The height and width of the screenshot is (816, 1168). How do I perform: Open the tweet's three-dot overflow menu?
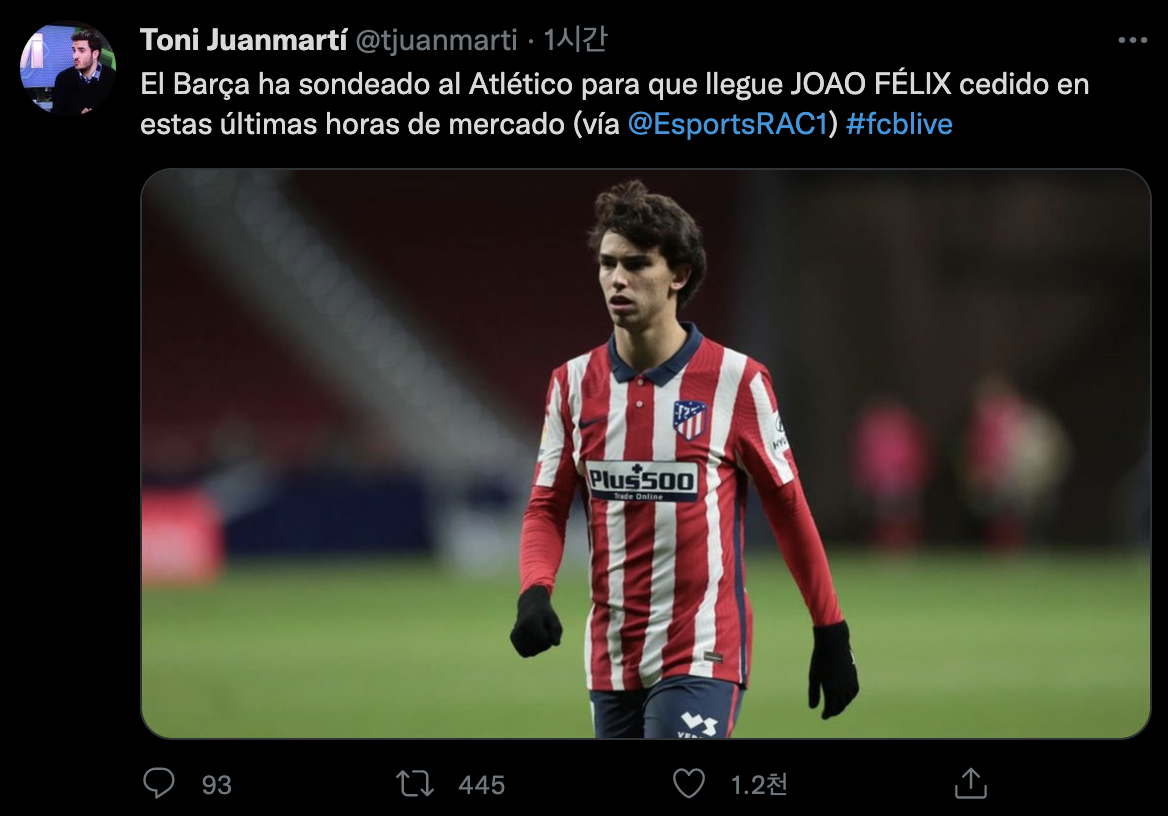(1132, 41)
